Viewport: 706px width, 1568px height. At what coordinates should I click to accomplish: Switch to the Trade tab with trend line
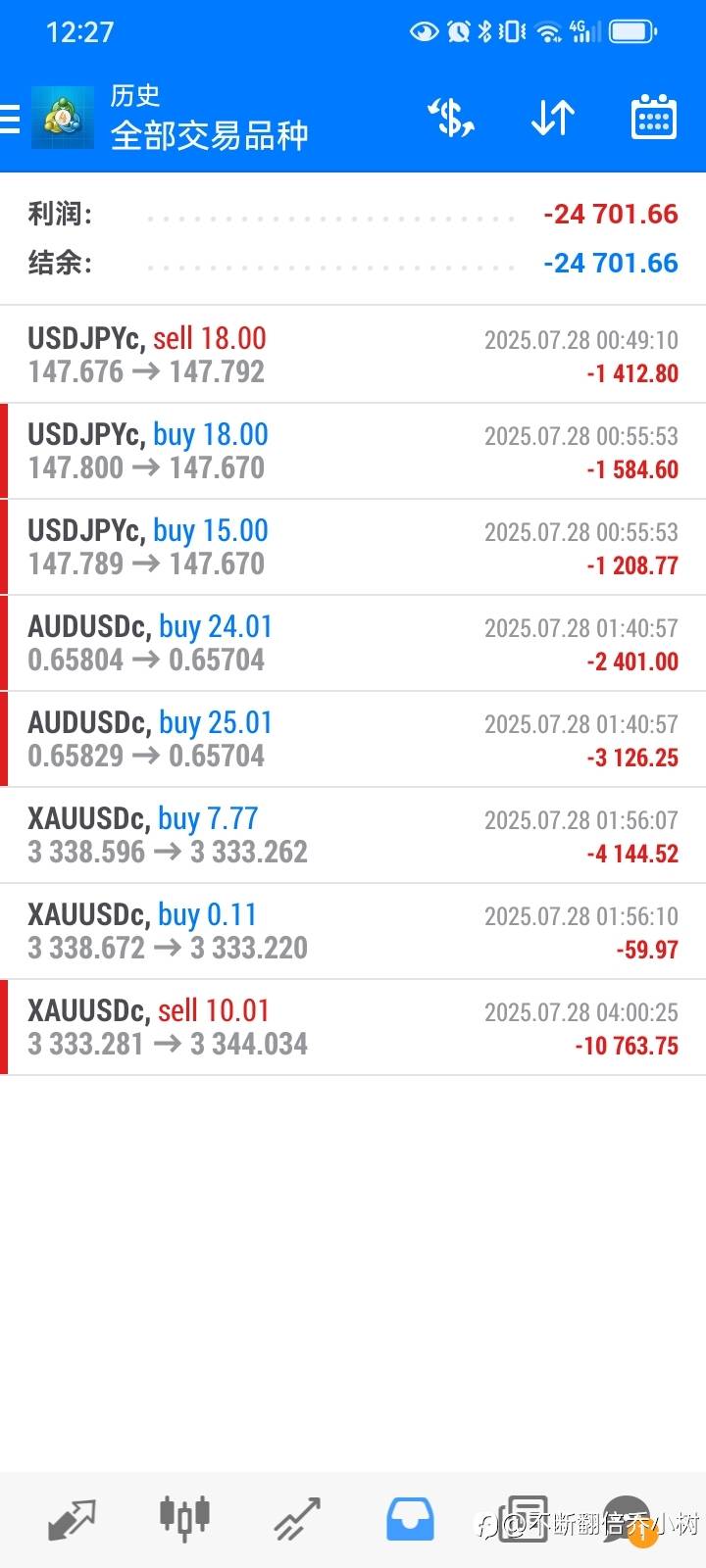[x=297, y=1519]
